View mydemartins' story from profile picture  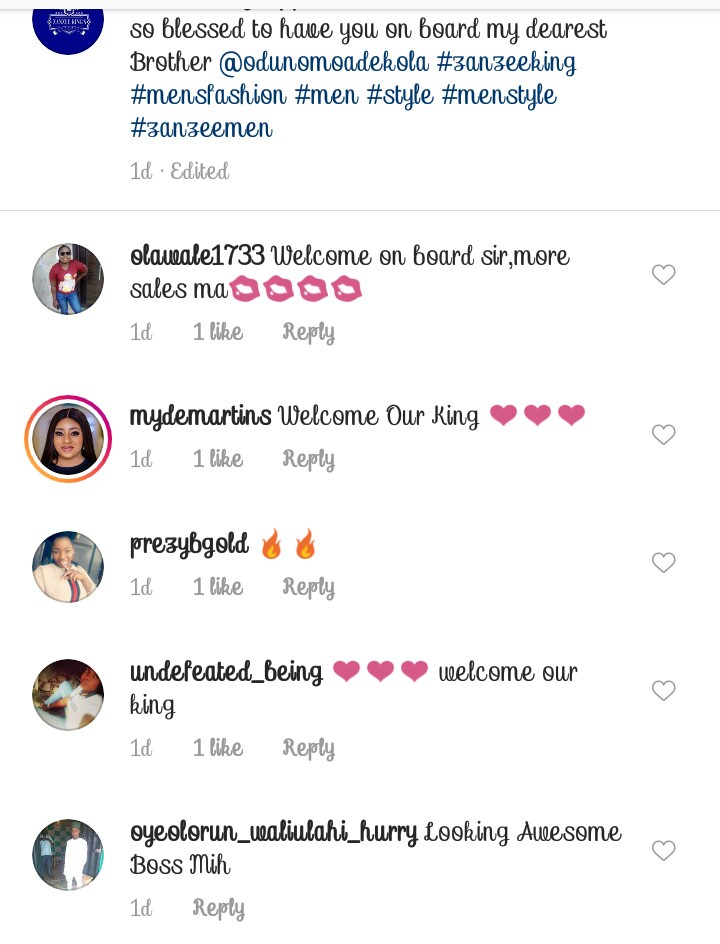(x=68, y=439)
